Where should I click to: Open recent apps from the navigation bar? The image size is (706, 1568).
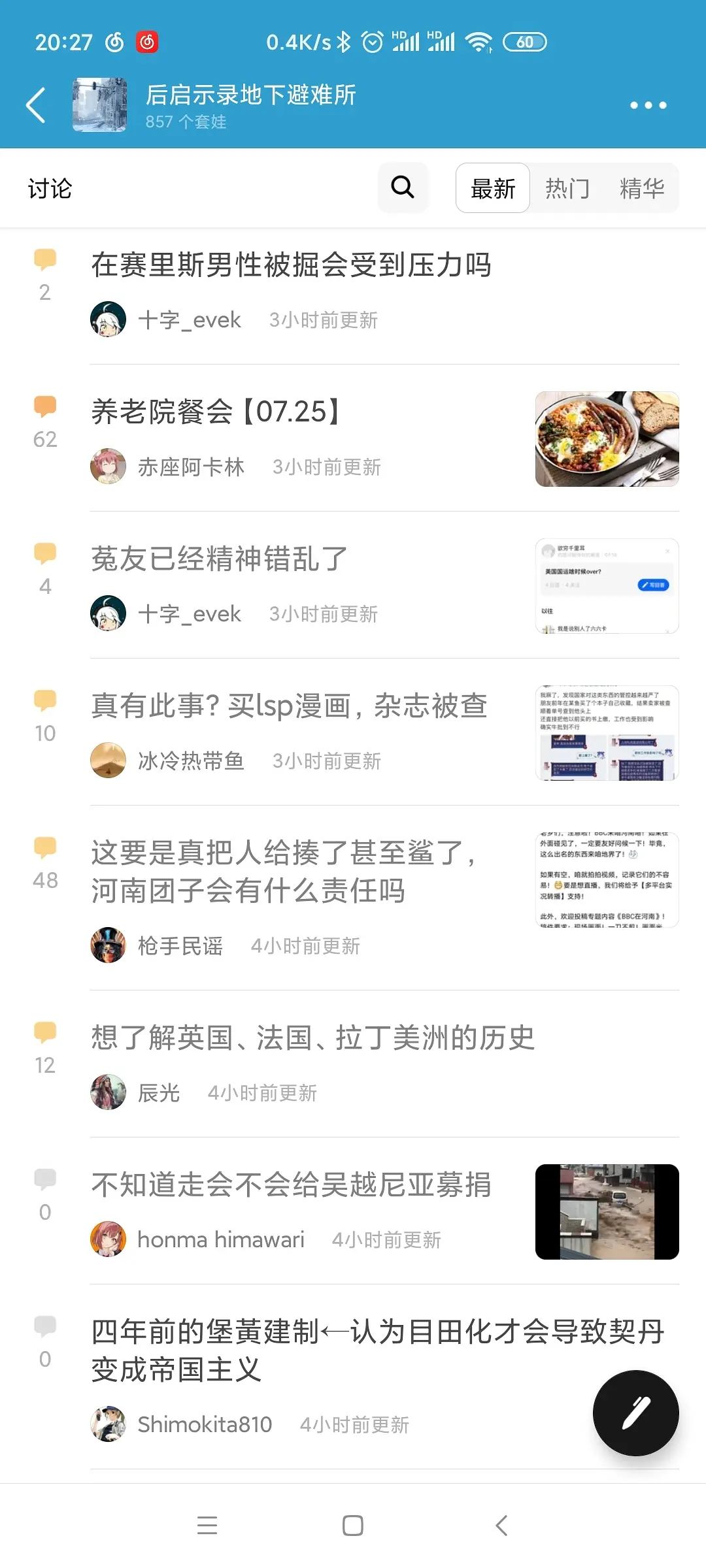(207, 1526)
